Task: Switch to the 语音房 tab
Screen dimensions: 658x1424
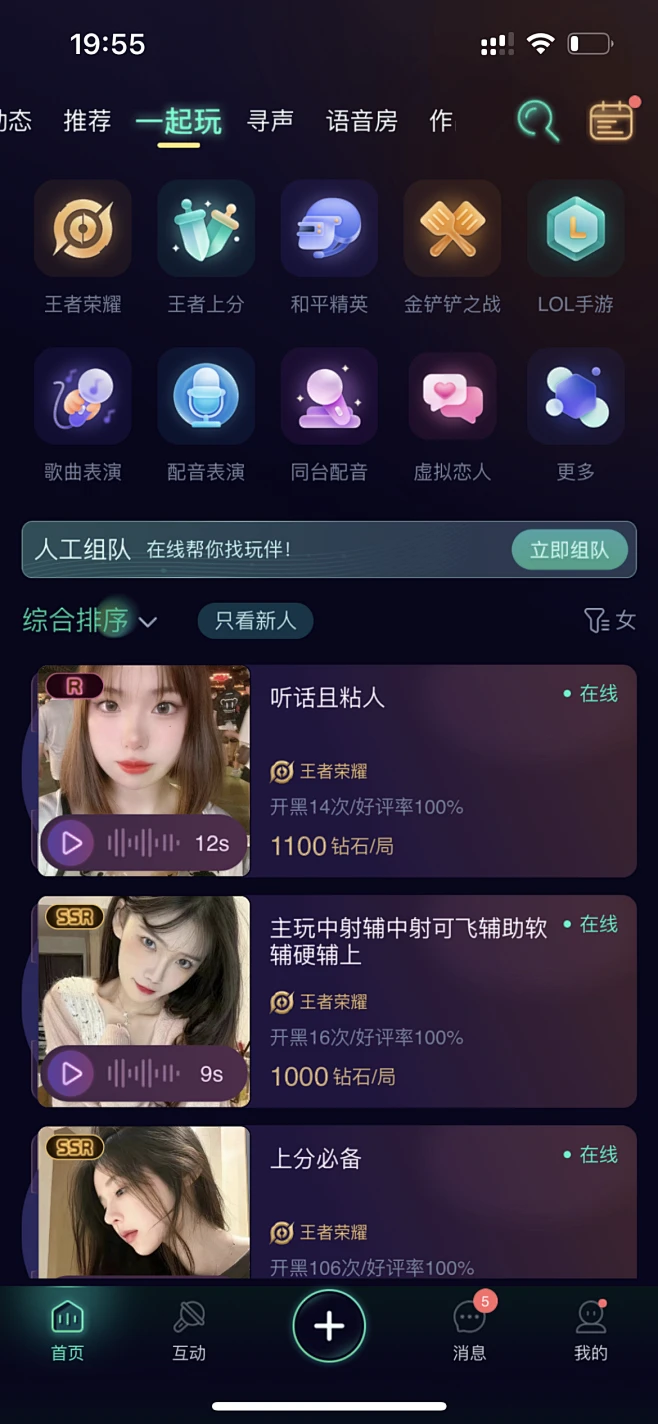Action: point(362,121)
